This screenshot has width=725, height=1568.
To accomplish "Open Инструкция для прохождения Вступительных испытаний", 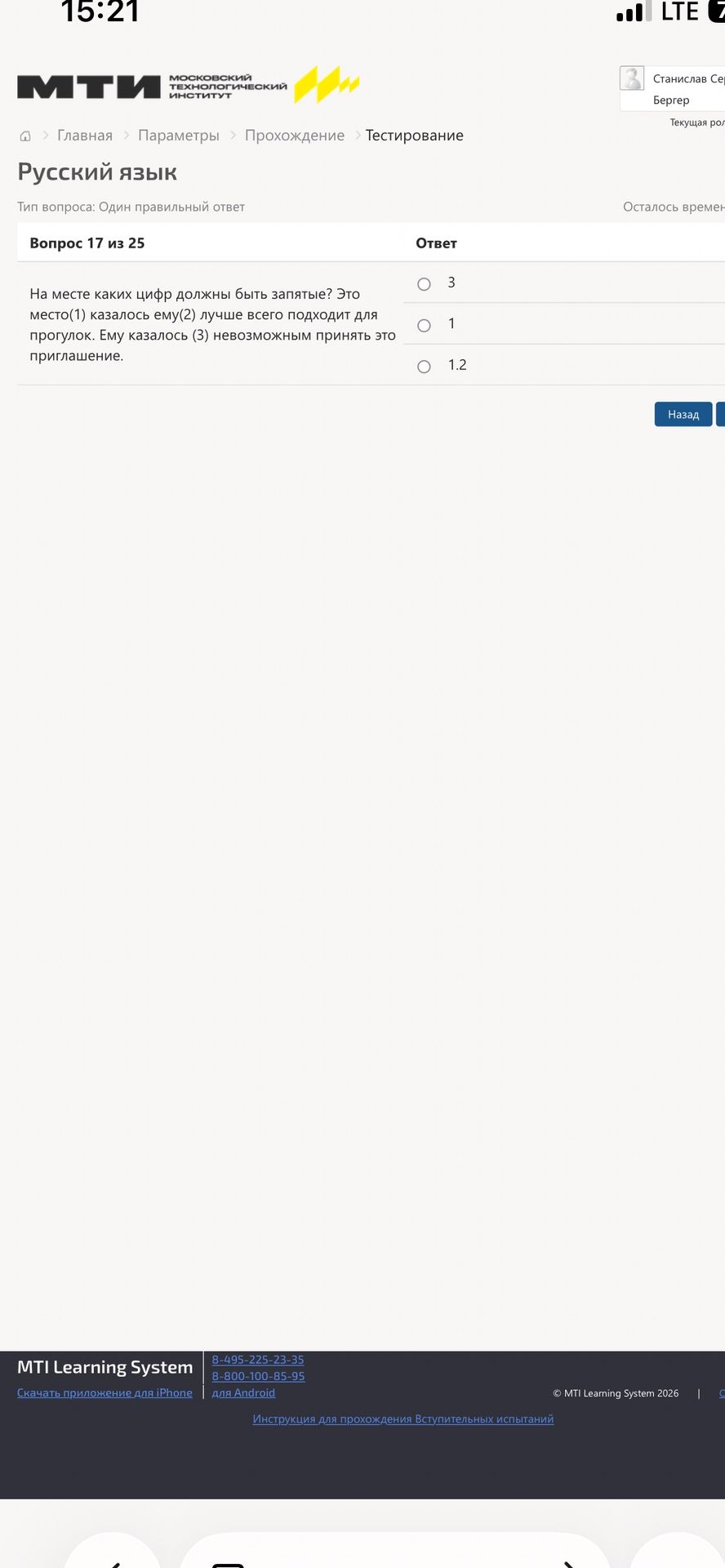I will pos(403,1419).
